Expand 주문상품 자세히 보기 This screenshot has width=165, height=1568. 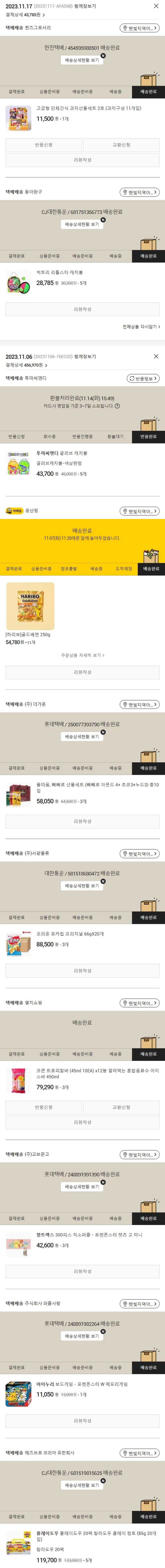tap(82, 656)
